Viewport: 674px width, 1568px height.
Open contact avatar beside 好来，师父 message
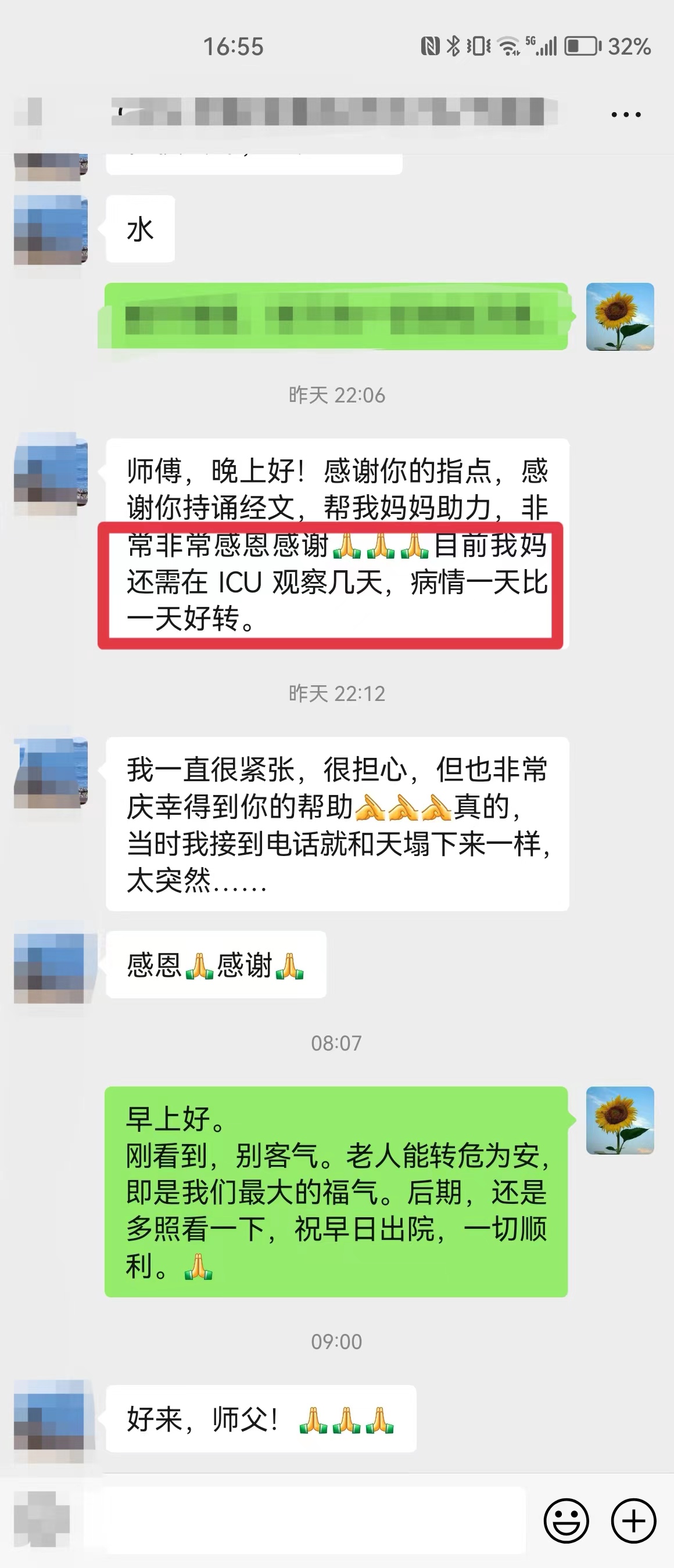[52, 1420]
